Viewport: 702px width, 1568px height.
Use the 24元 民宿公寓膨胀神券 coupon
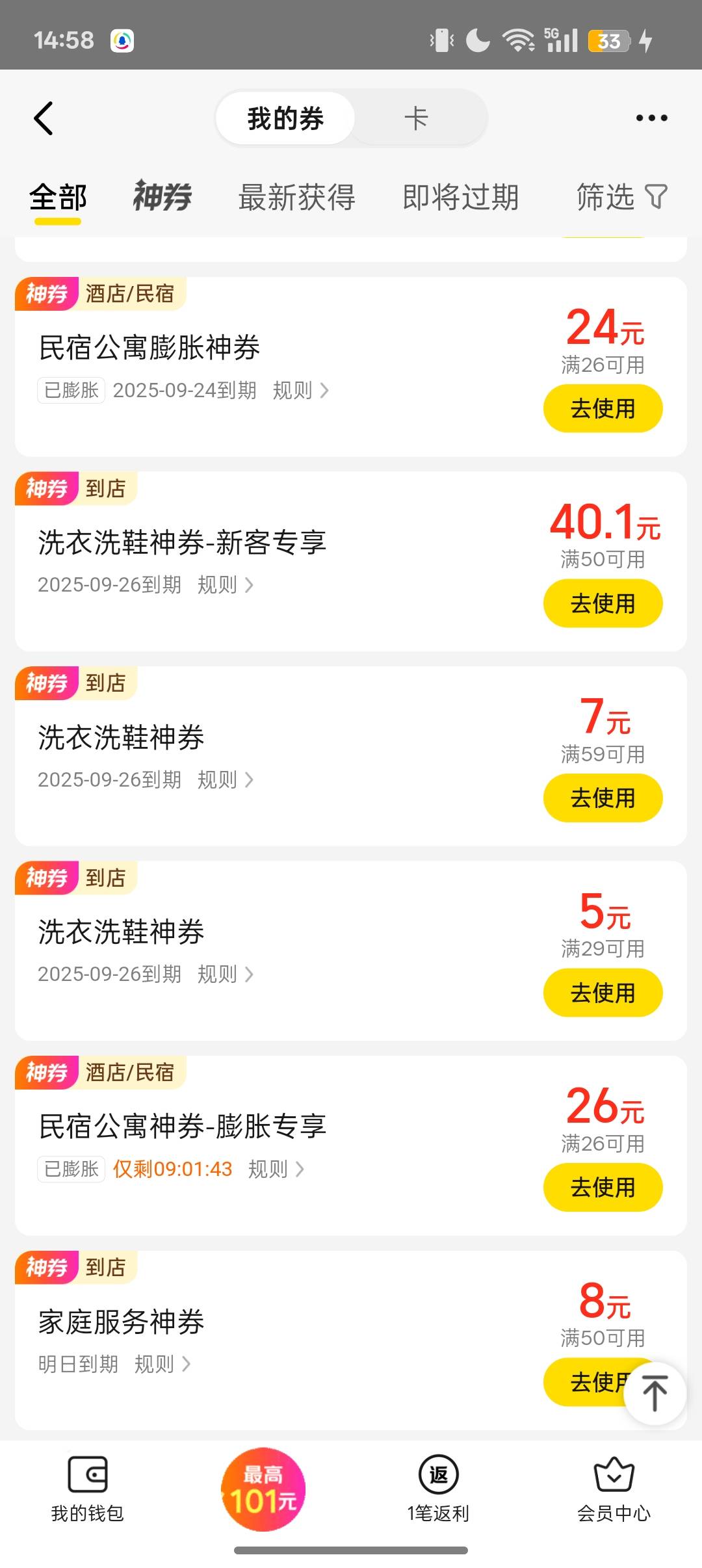[x=603, y=408]
